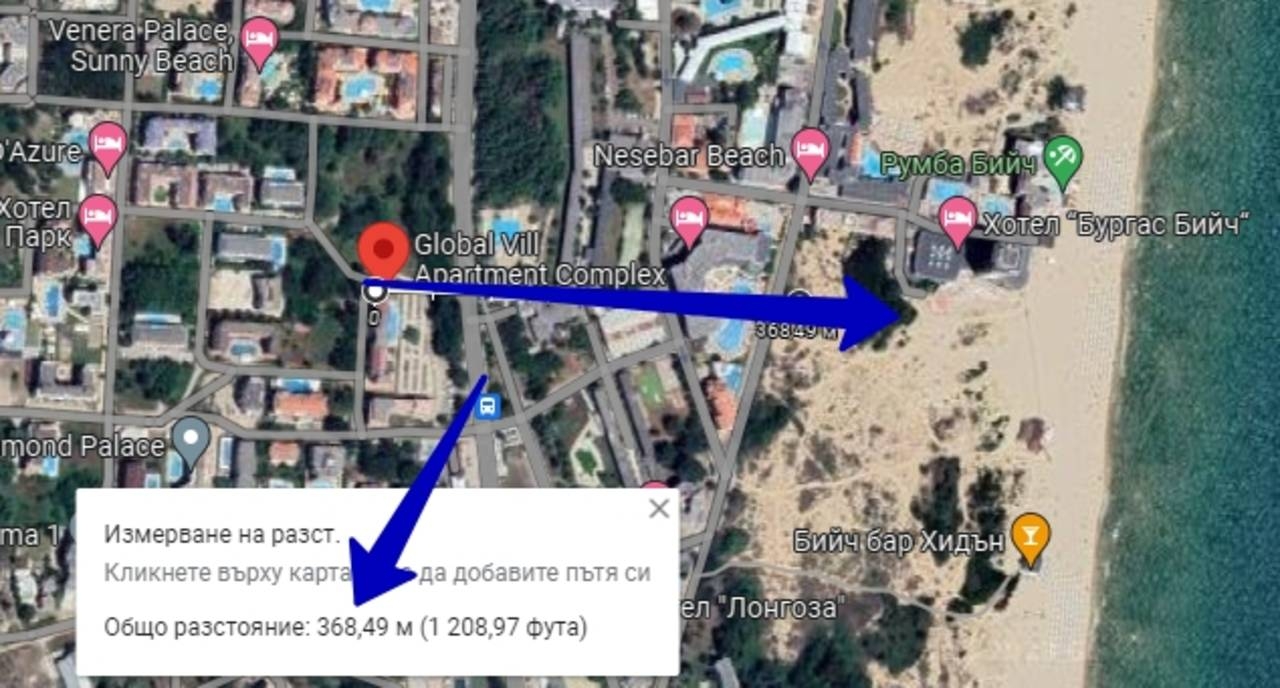Tap the bus stop icon on the map
Screen dimensions: 1280x688
[x=488, y=407]
